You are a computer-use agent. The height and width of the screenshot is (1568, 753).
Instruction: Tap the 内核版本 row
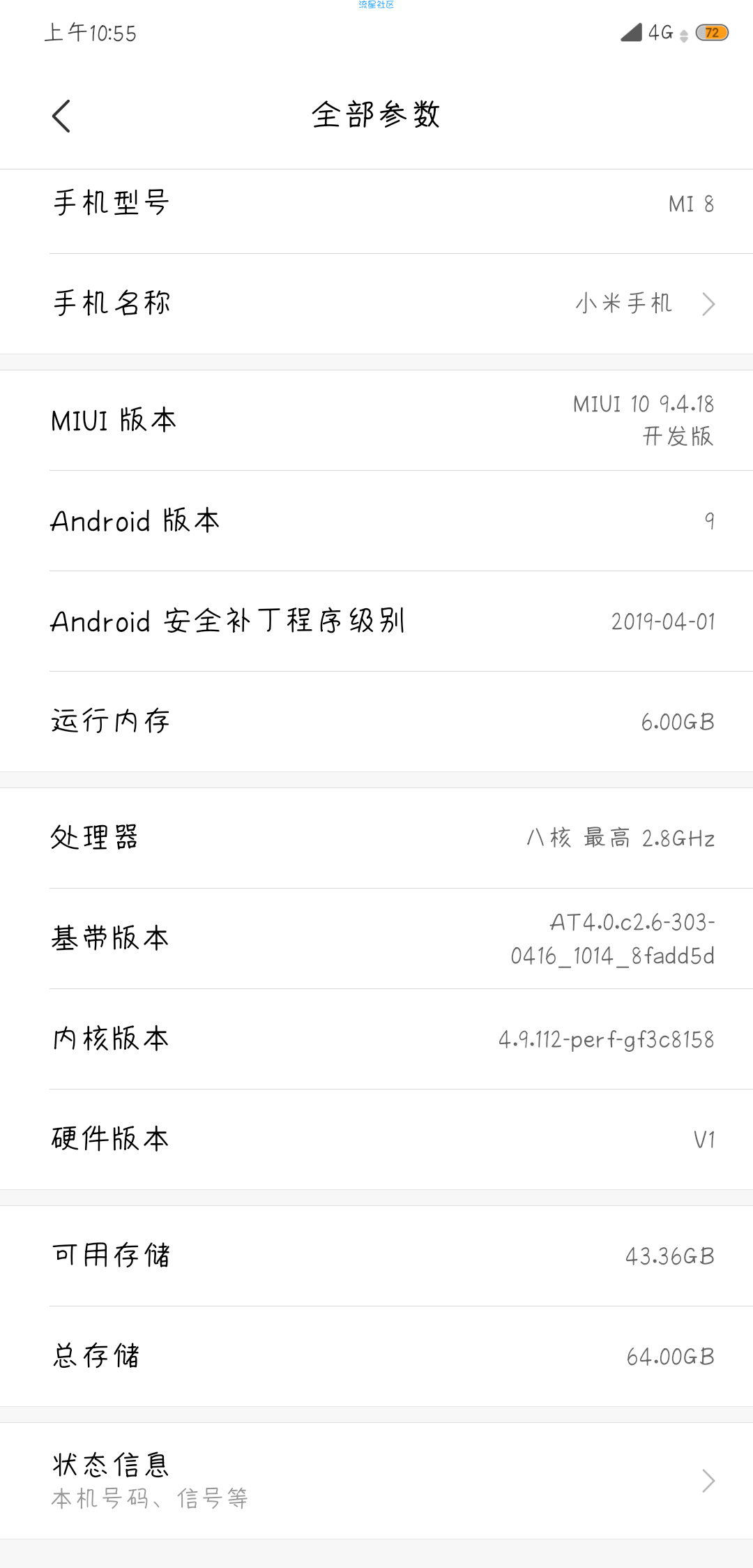pos(376,1039)
